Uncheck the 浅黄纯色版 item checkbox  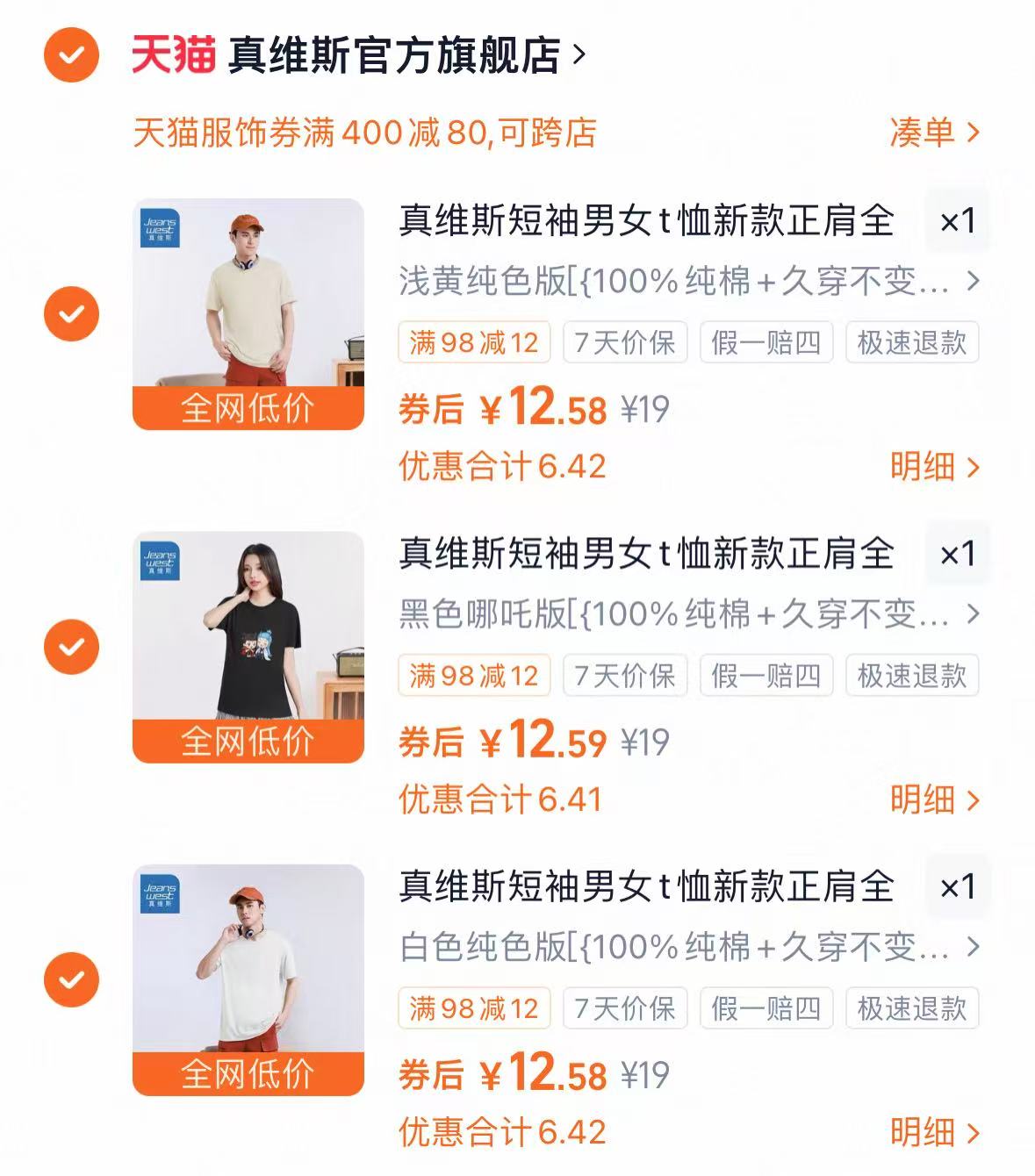pos(70,313)
